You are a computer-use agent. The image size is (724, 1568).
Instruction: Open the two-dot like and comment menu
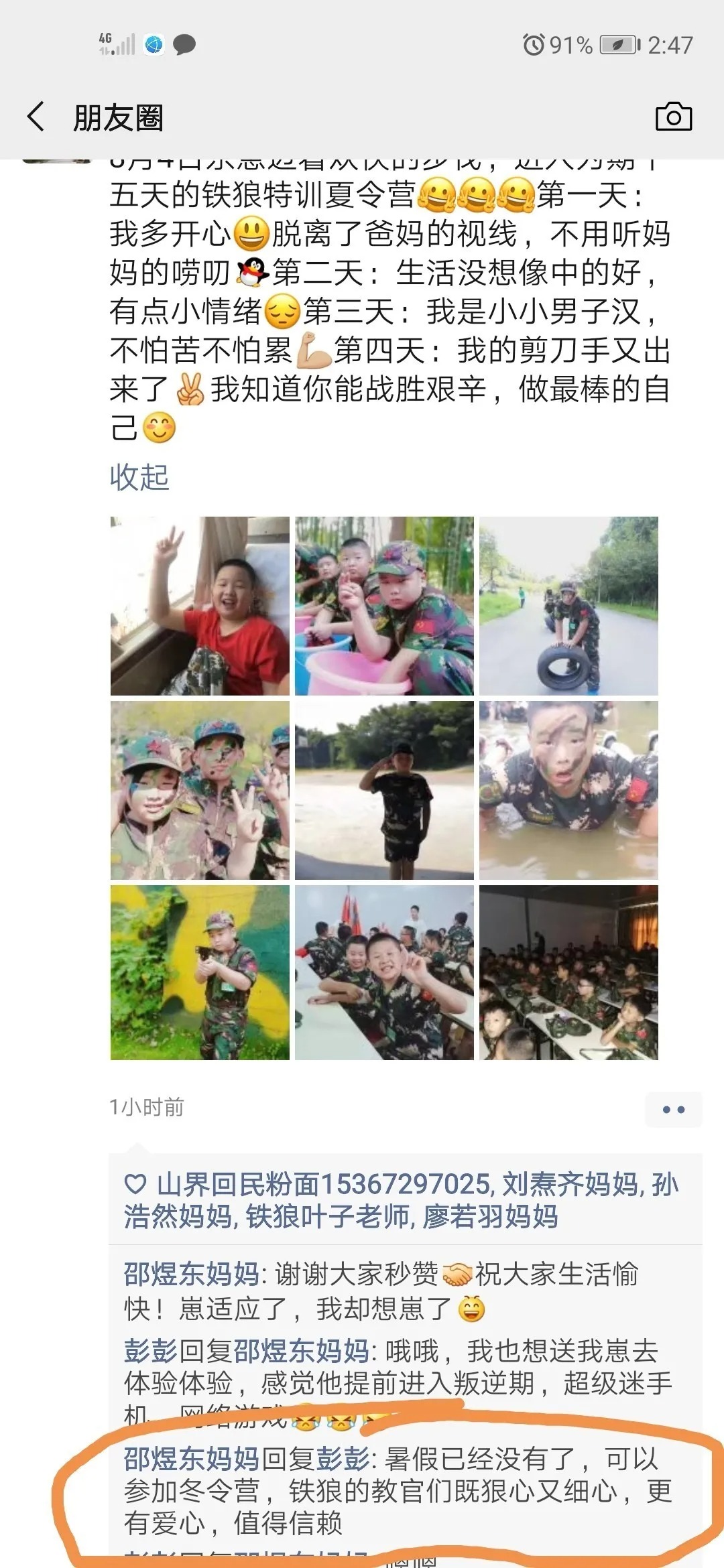pos(673,1110)
